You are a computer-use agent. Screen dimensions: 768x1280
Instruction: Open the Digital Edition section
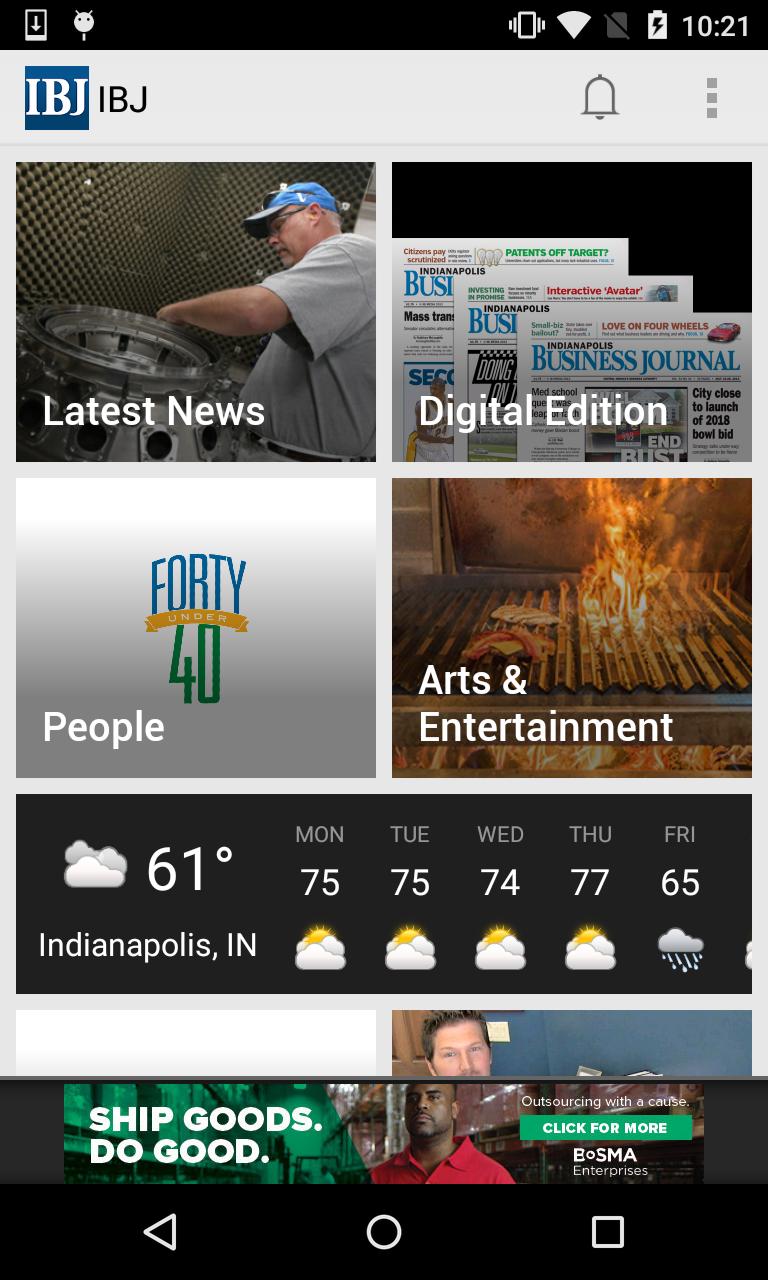point(571,311)
